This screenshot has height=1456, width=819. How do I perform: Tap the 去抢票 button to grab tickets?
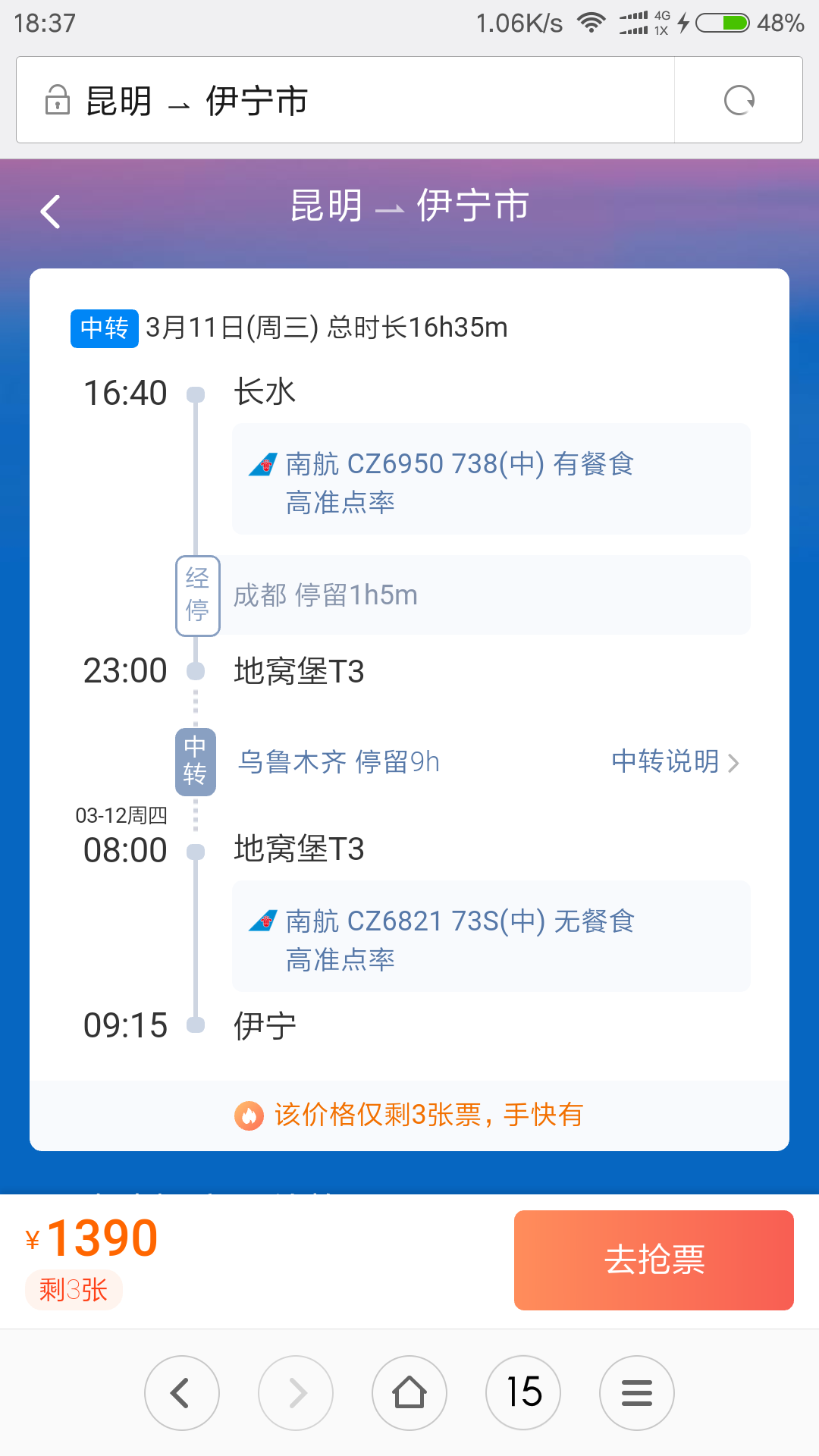point(654,1260)
